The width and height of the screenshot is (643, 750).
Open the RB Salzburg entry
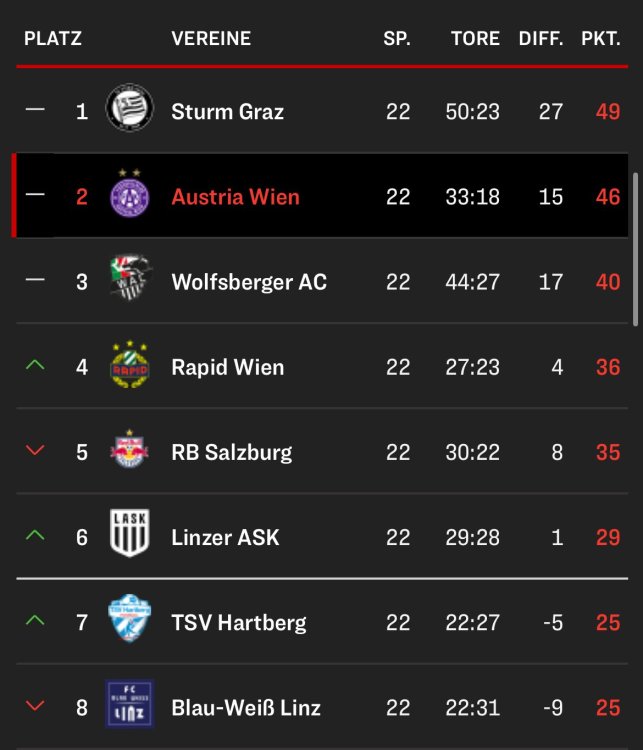click(x=231, y=452)
